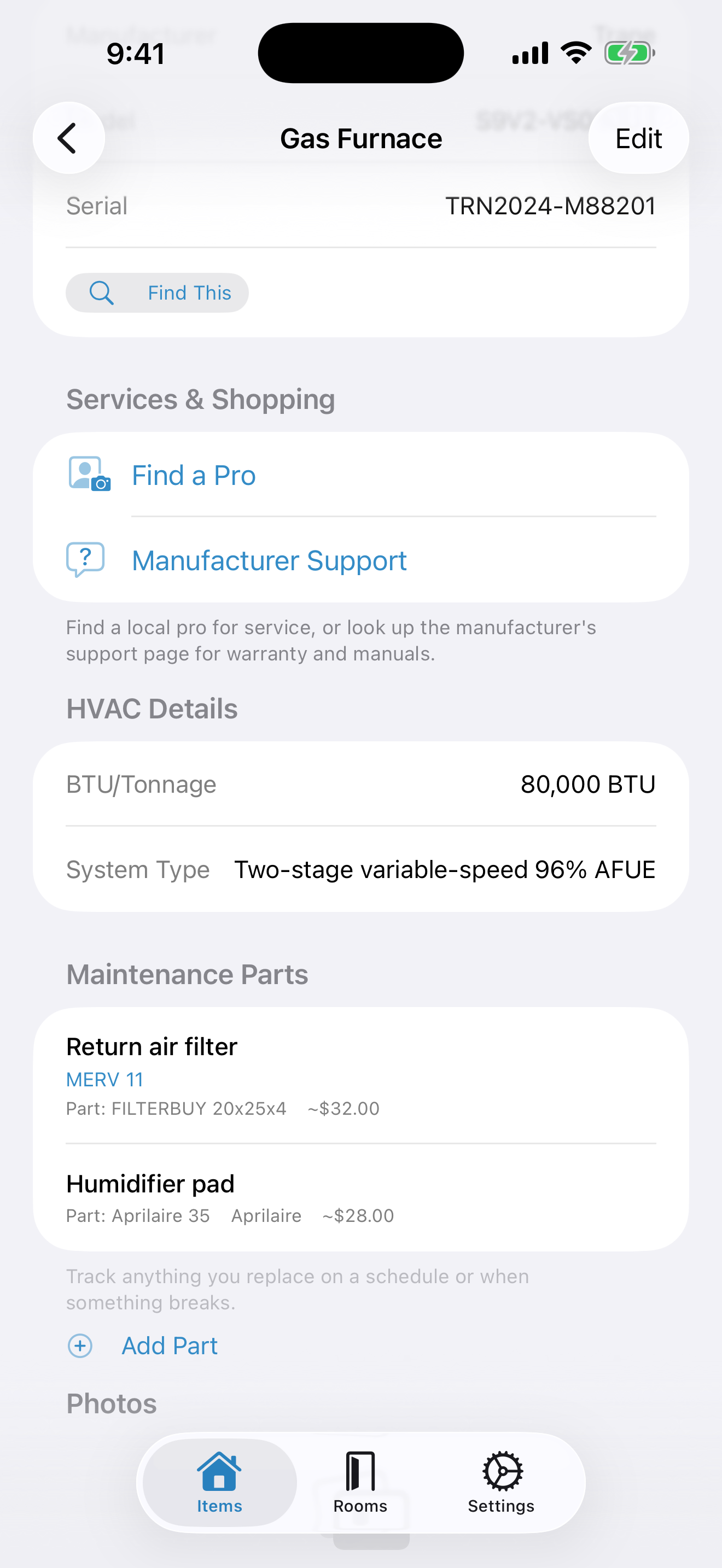Tap Find a Pro
Screen dimensions: 722x1568
click(194, 475)
